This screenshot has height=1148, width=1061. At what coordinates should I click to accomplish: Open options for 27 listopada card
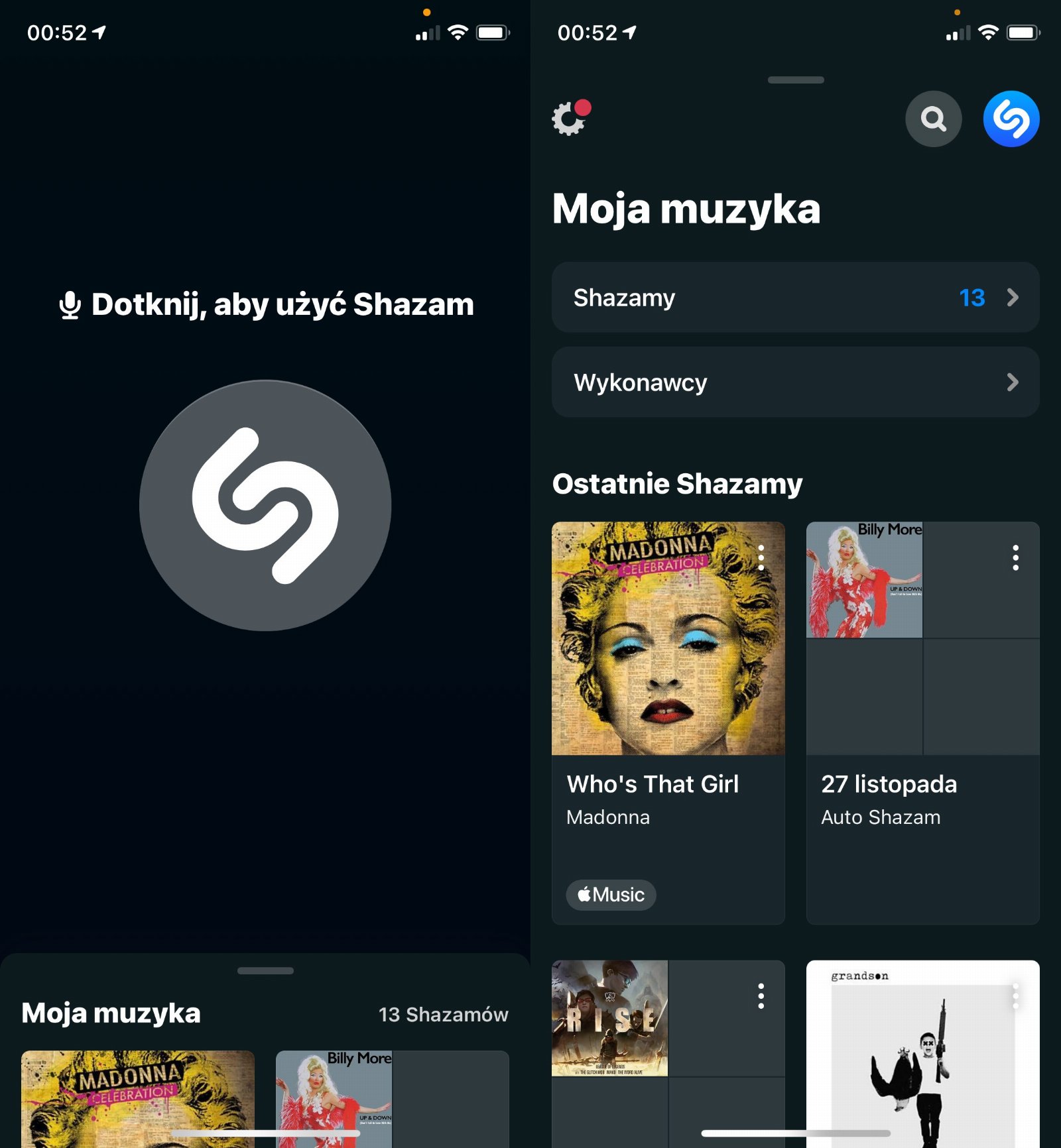[x=1015, y=557]
